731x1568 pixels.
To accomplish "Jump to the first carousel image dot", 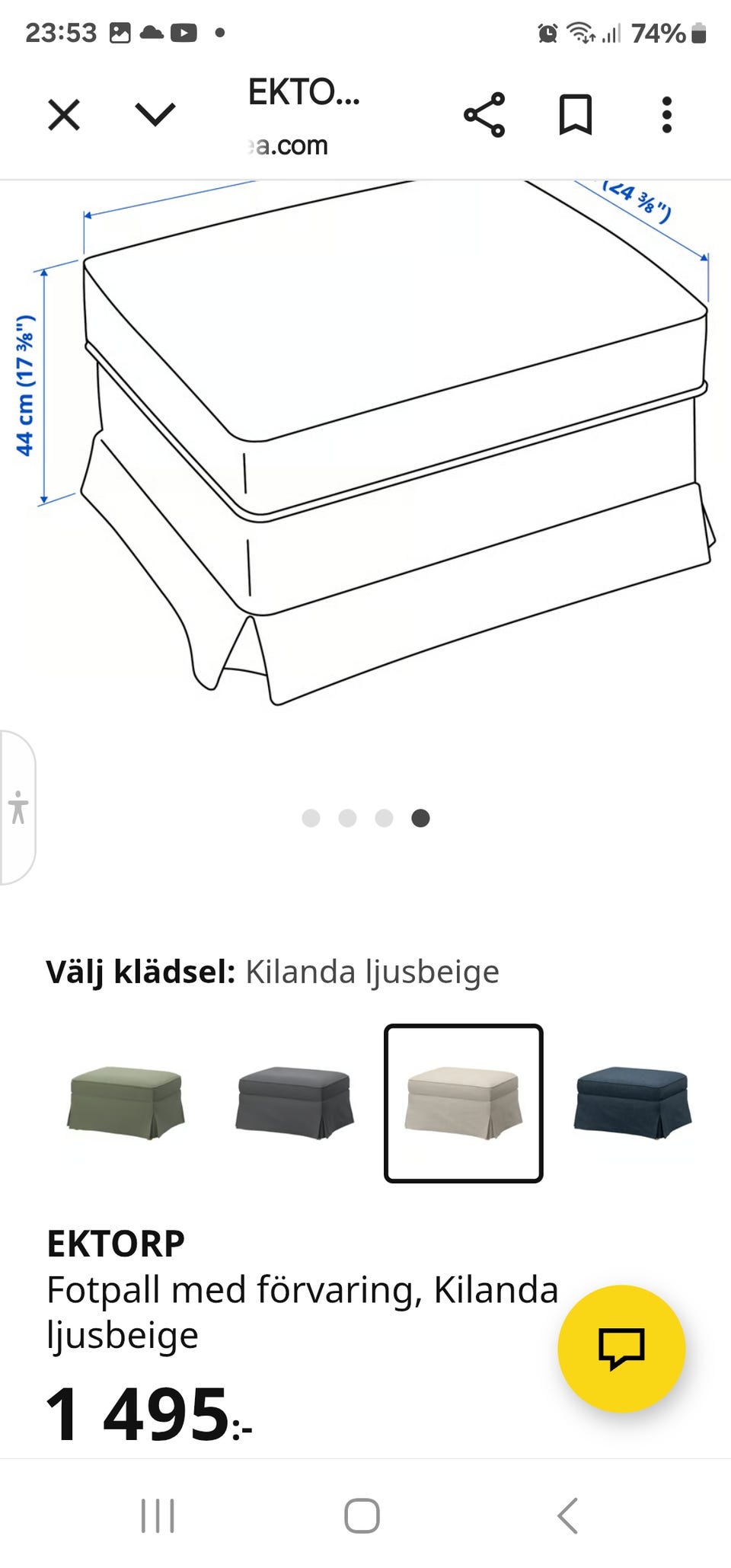I will coord(311,817).
